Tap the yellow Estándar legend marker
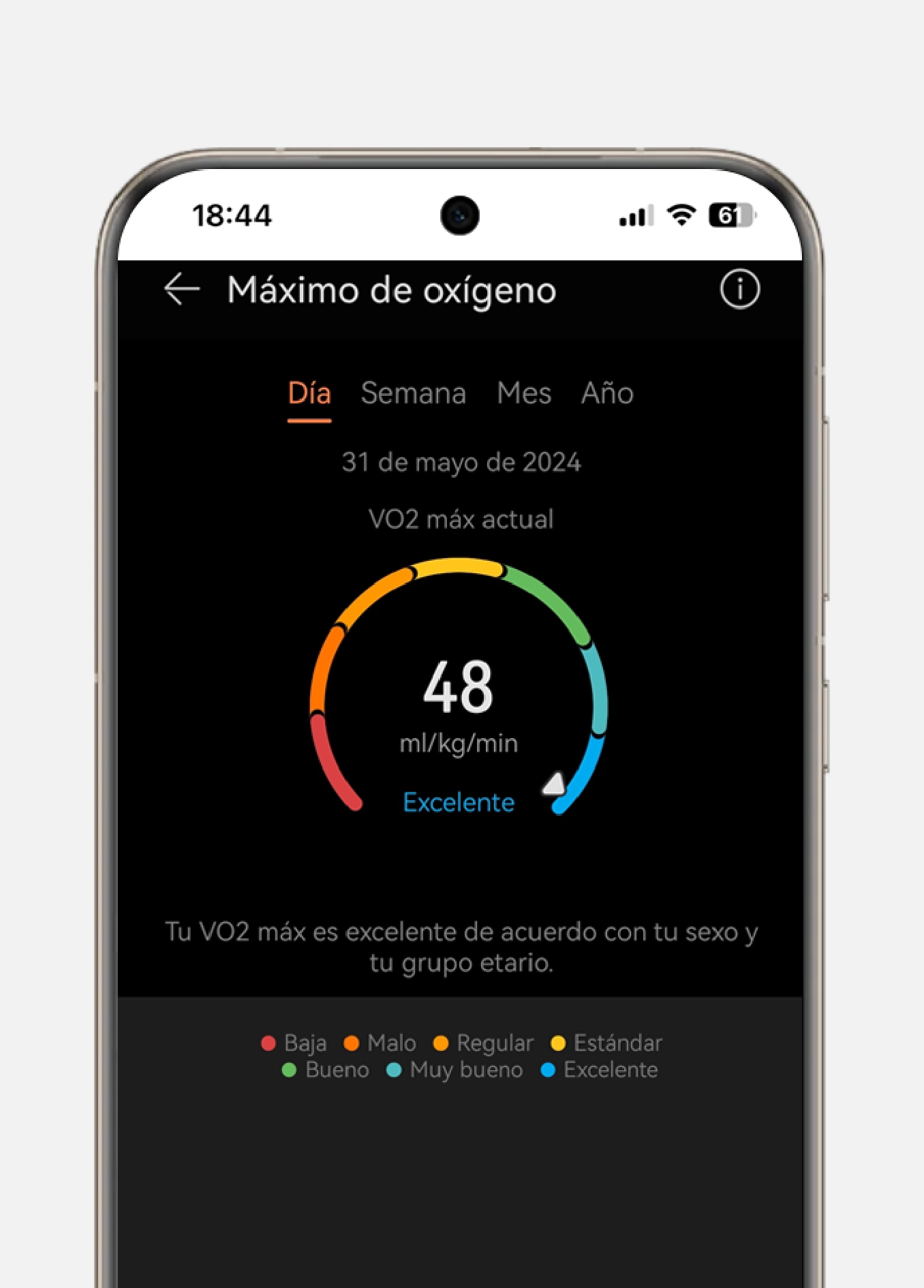 click(x=559, y=1043)
